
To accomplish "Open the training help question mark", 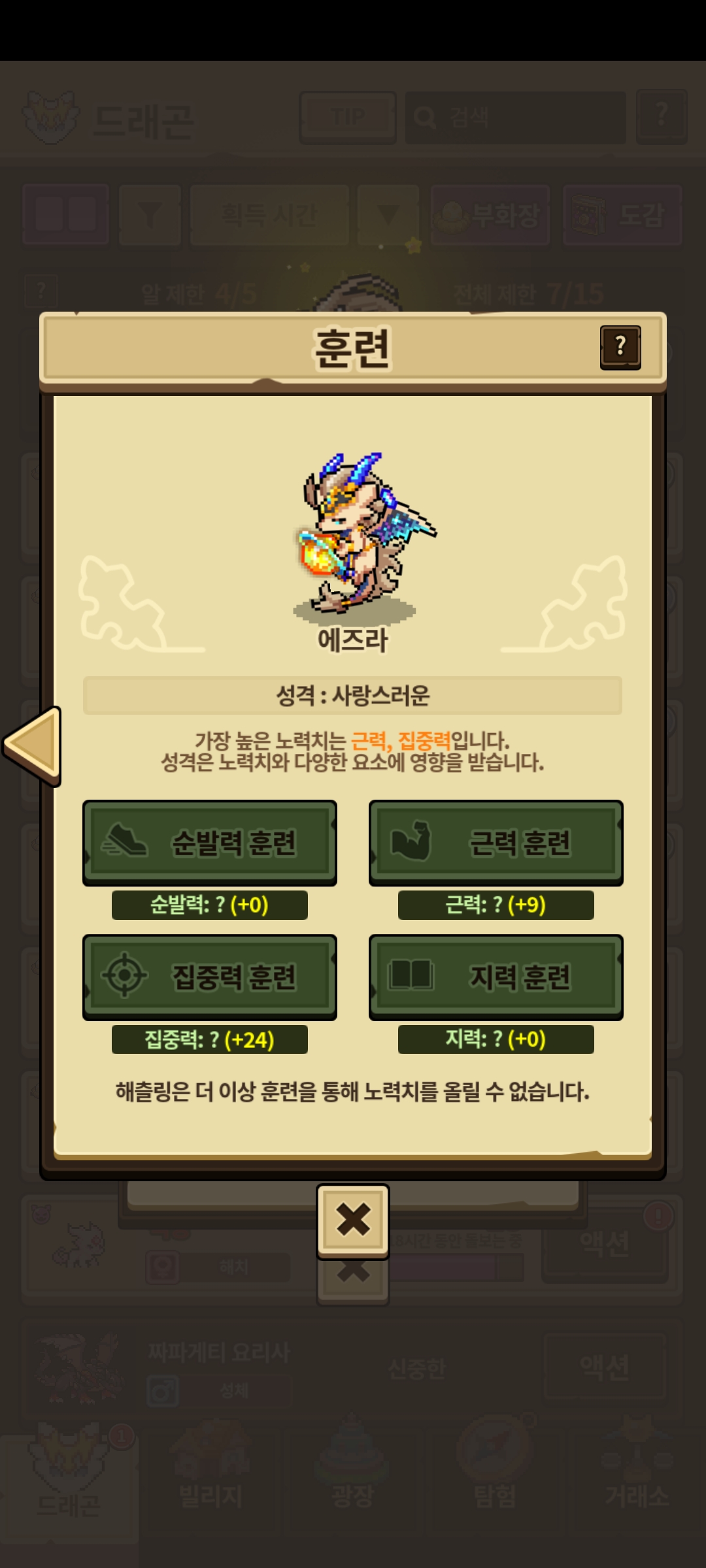I will coord(620,347).
